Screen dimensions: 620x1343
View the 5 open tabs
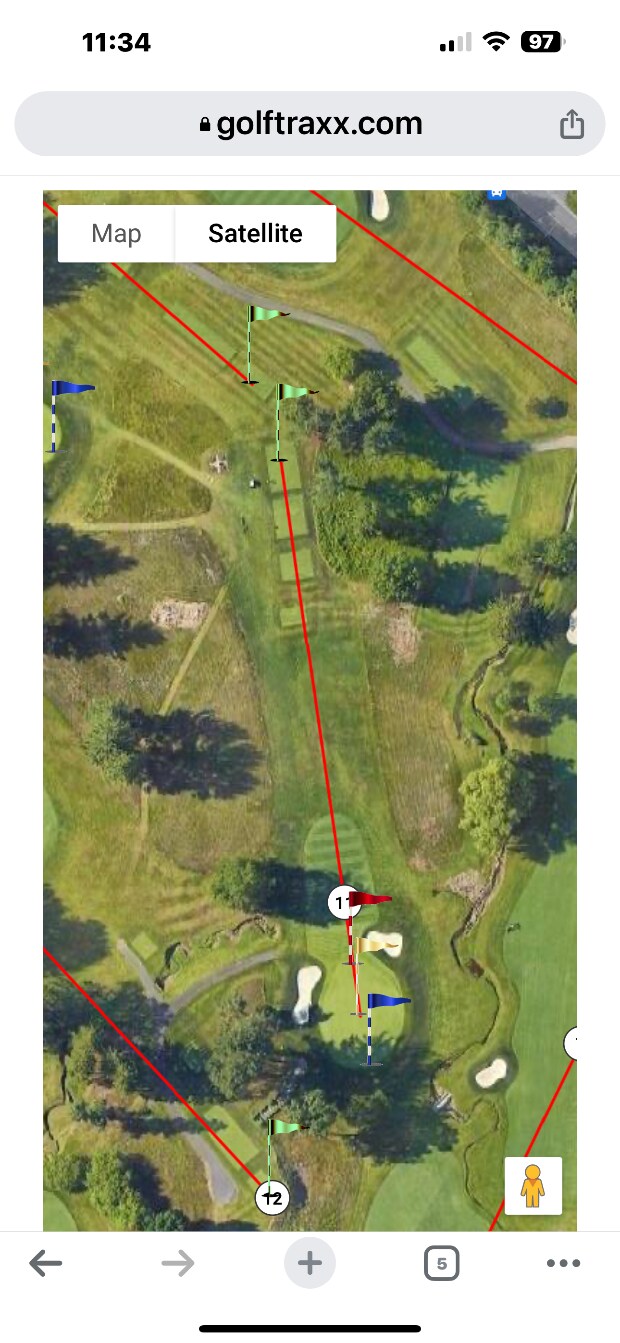tap(441, 1264)
